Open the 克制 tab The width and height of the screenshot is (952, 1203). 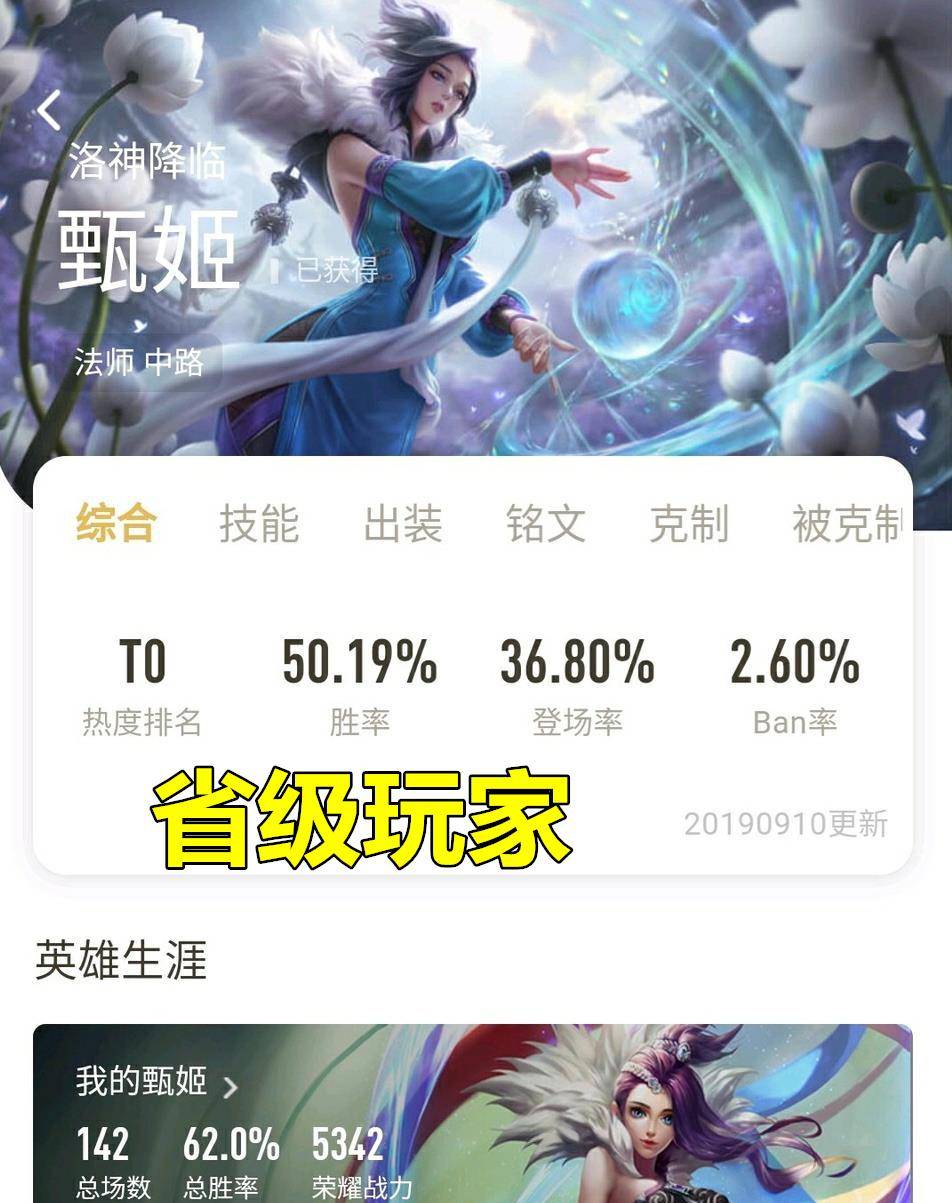(x=688, y=523)
